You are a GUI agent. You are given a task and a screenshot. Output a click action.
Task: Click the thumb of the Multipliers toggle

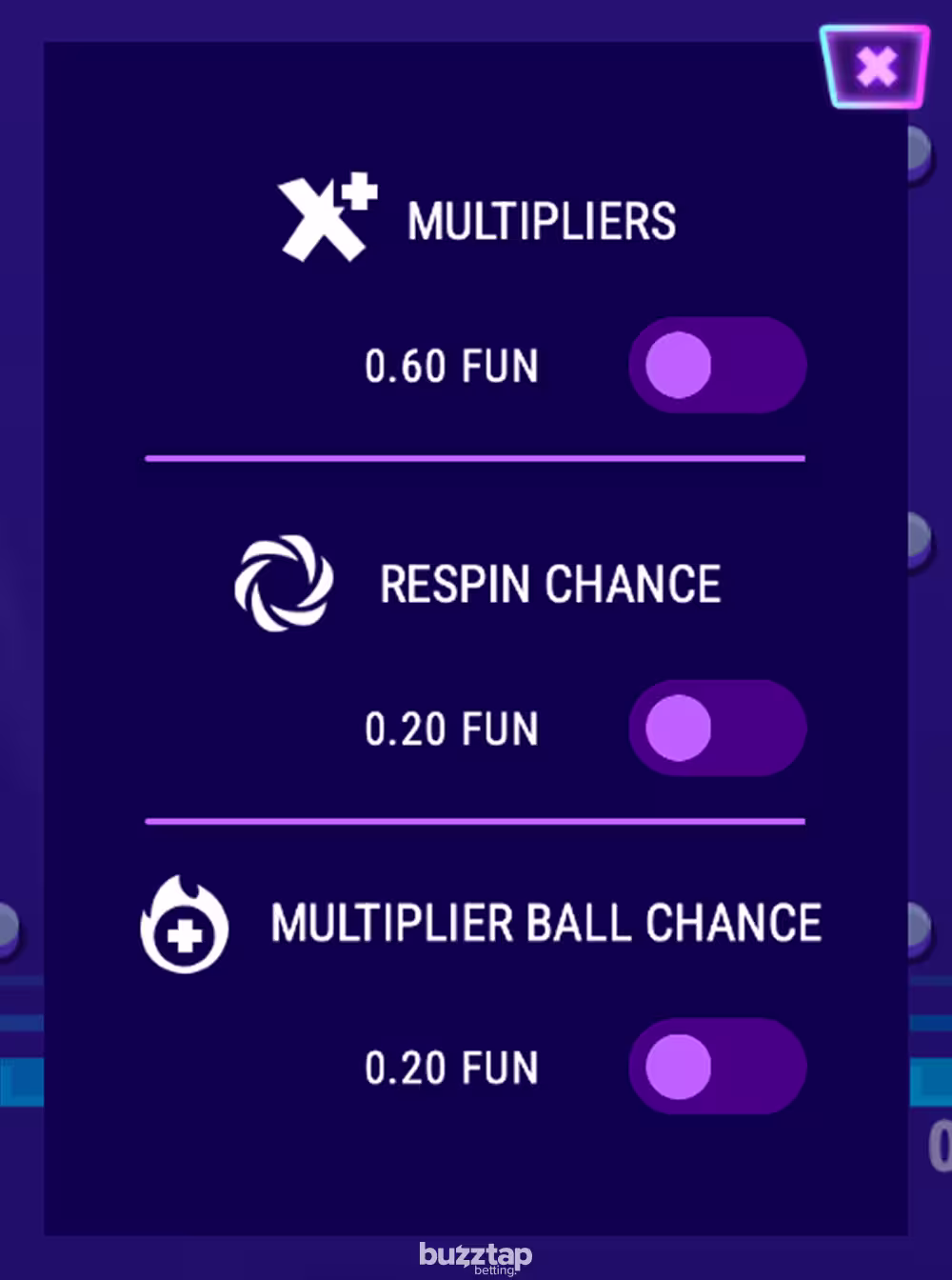(x=681, y=365)
